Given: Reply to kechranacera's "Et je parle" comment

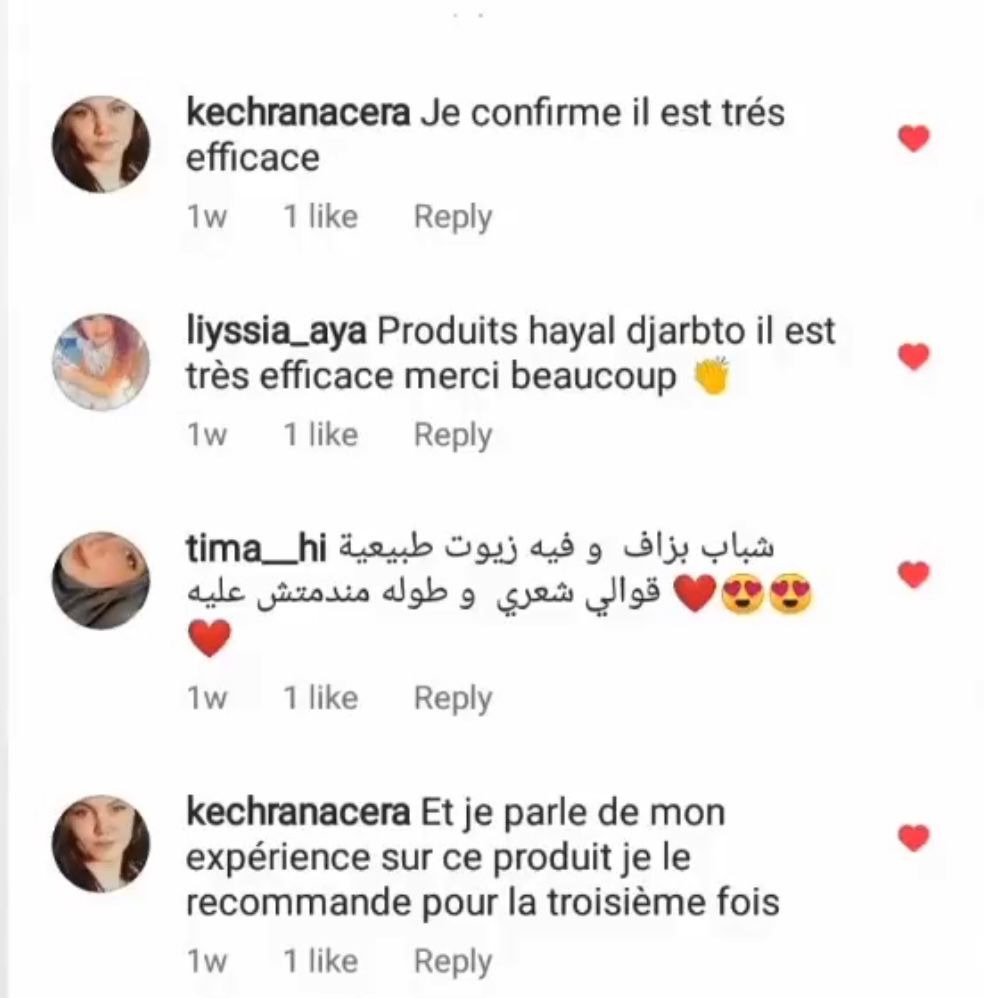Looking at the screenshot, I should 453,961.
